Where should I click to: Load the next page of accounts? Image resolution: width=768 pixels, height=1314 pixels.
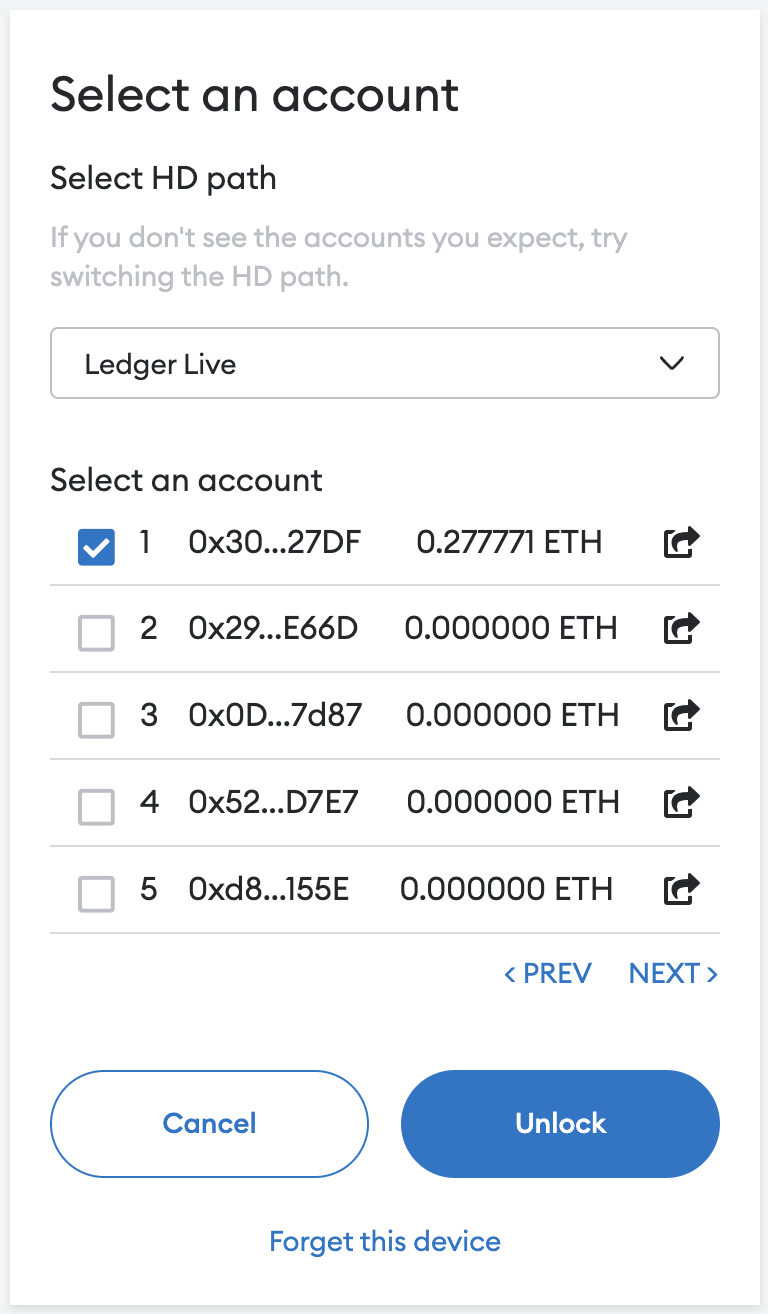673,973
